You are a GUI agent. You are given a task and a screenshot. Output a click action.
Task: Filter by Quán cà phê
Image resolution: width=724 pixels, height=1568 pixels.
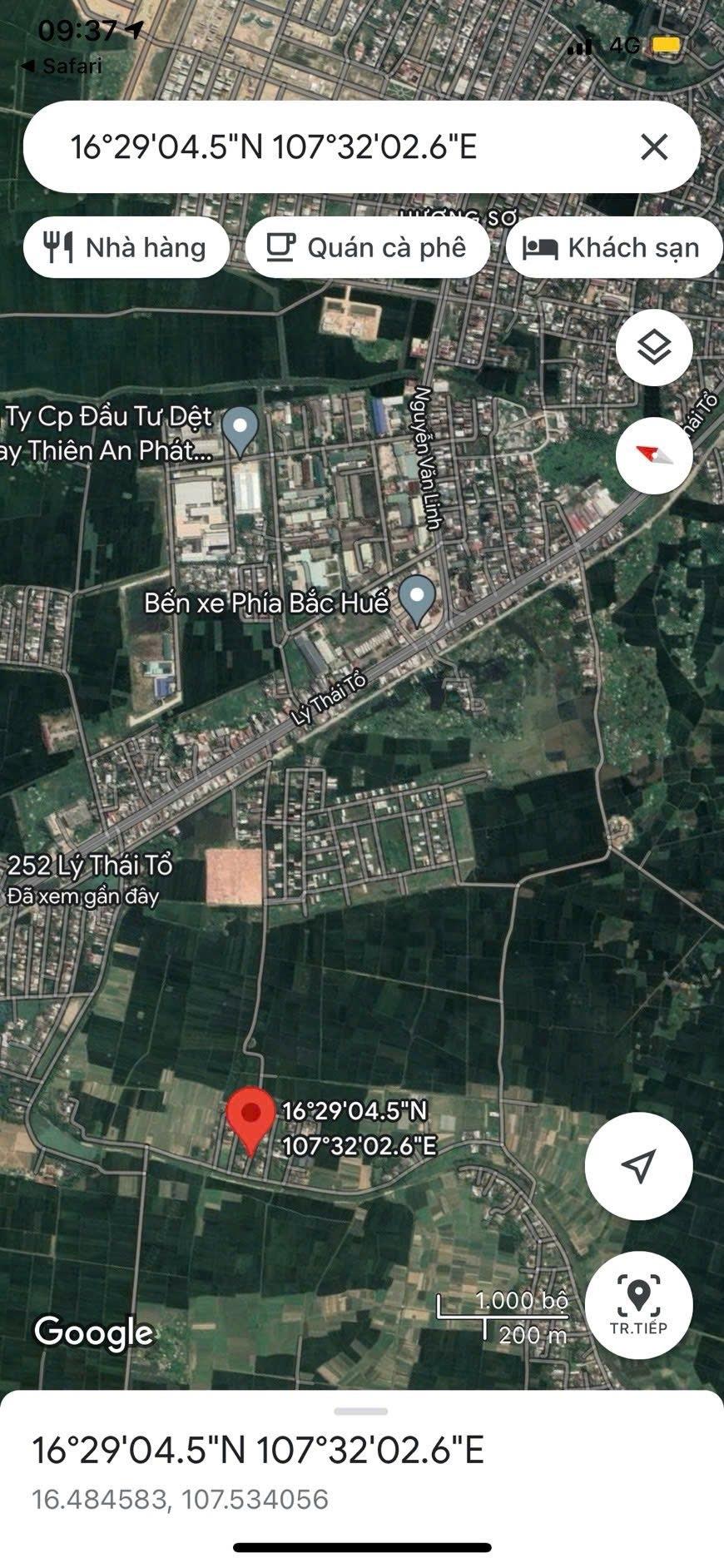367,247
